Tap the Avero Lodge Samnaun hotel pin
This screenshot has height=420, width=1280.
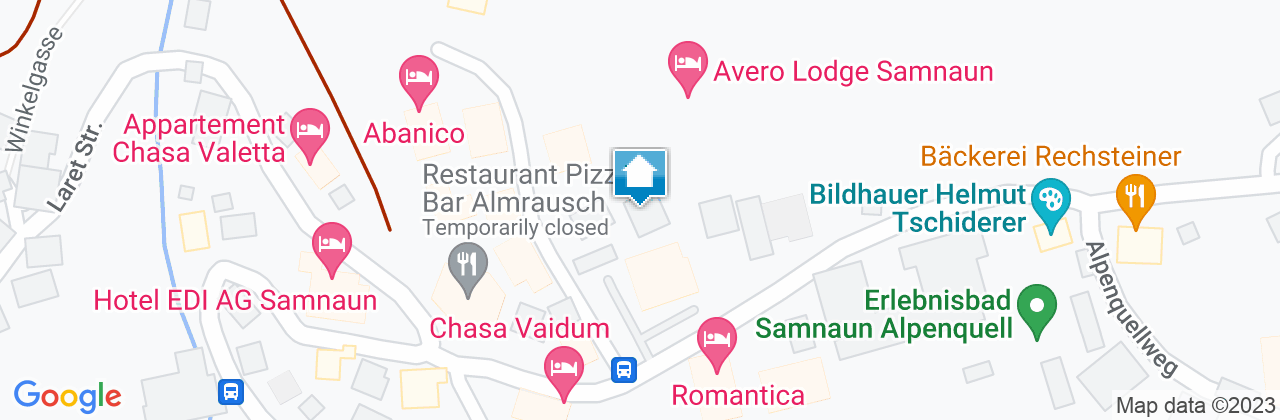point(687,64)
